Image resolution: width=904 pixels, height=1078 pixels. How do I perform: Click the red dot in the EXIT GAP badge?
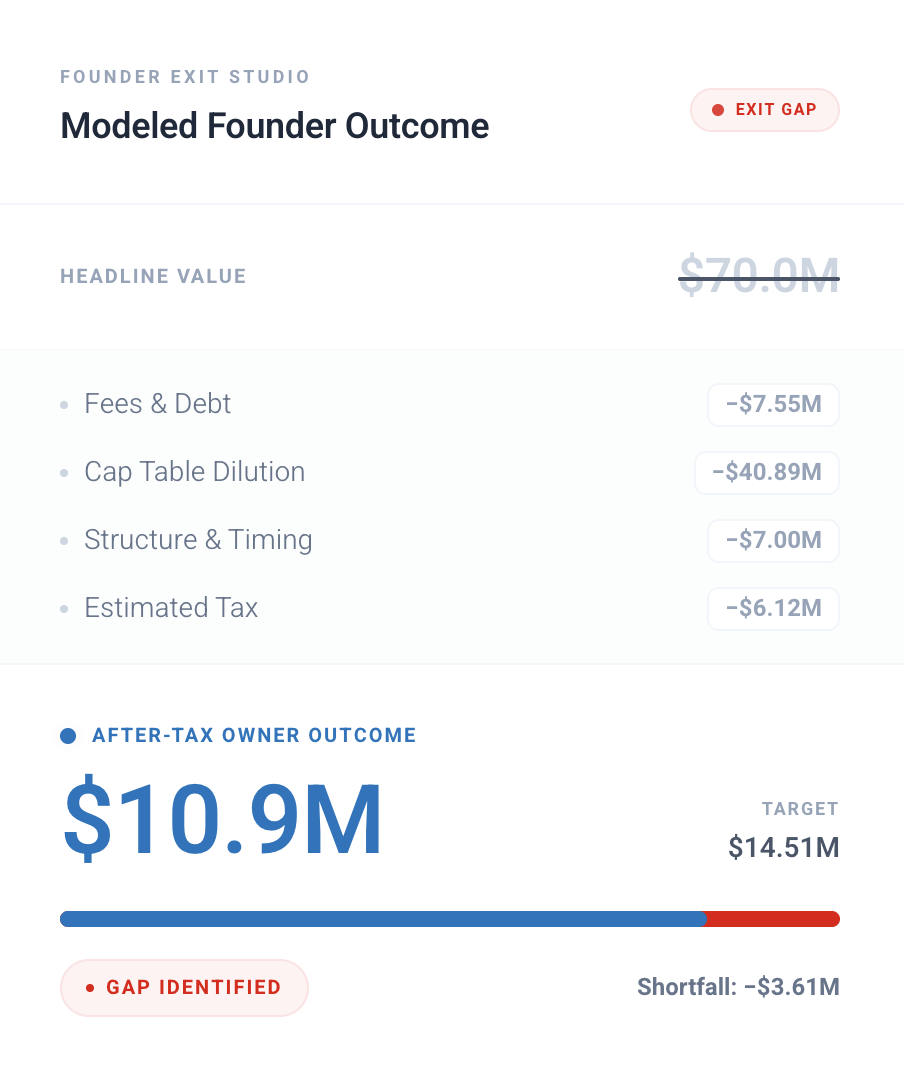pos(716,110)
